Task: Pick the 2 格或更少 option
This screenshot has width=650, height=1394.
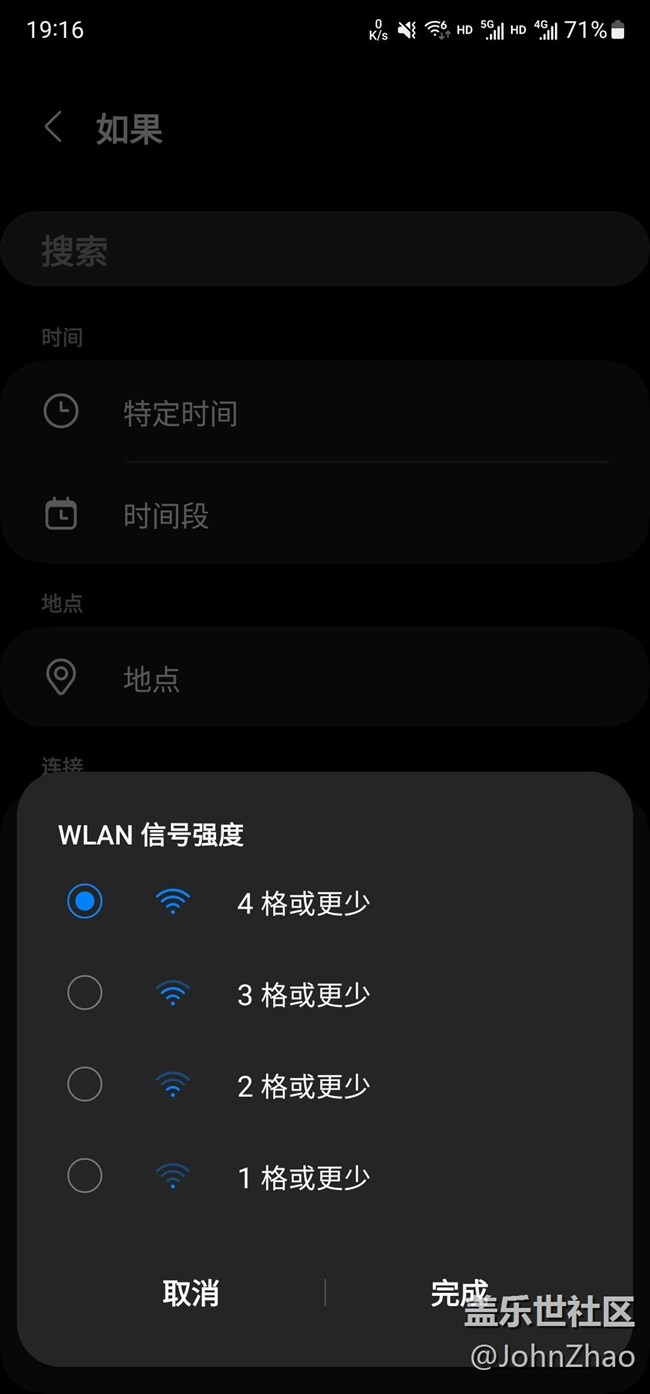Action: tap(325, 1085)
